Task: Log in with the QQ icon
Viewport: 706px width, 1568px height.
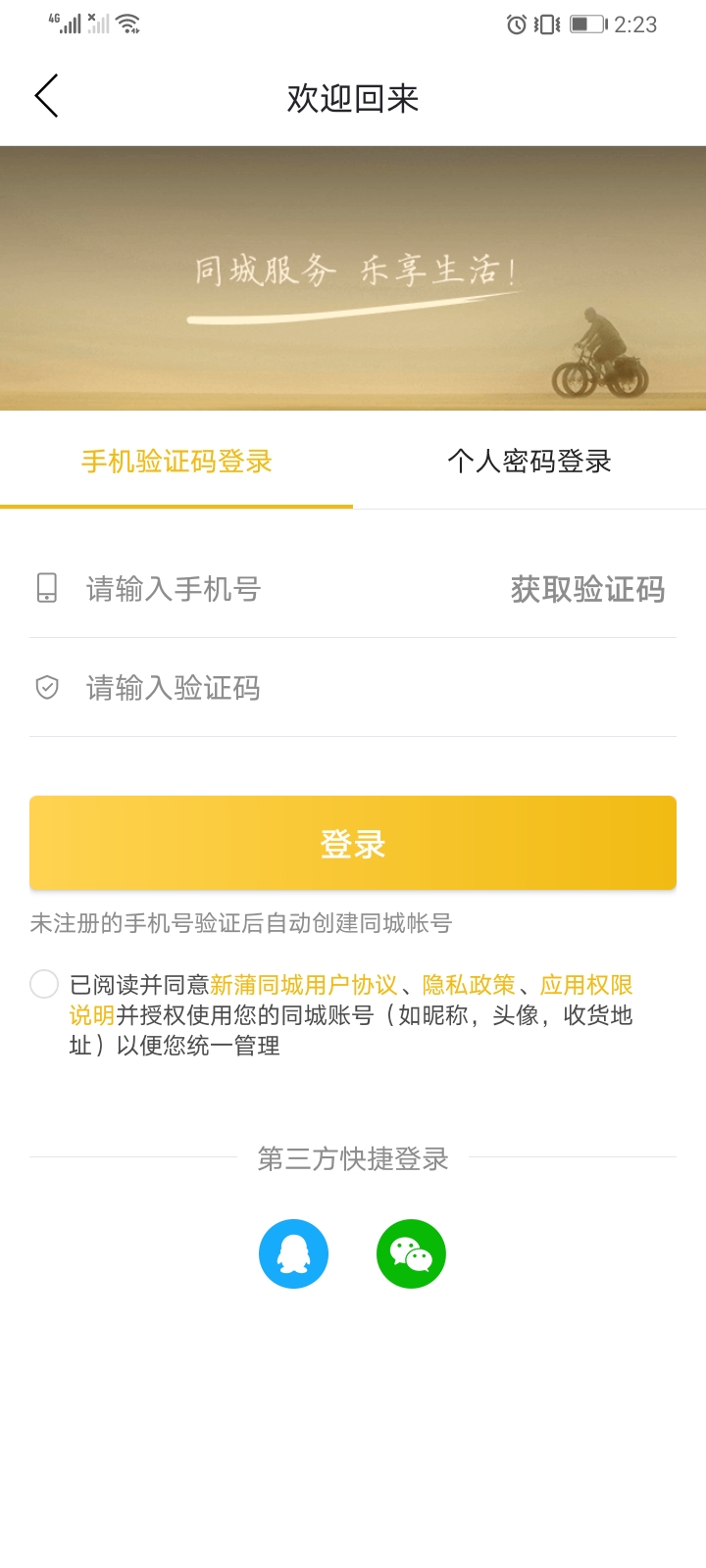Action: point(293,1253)
